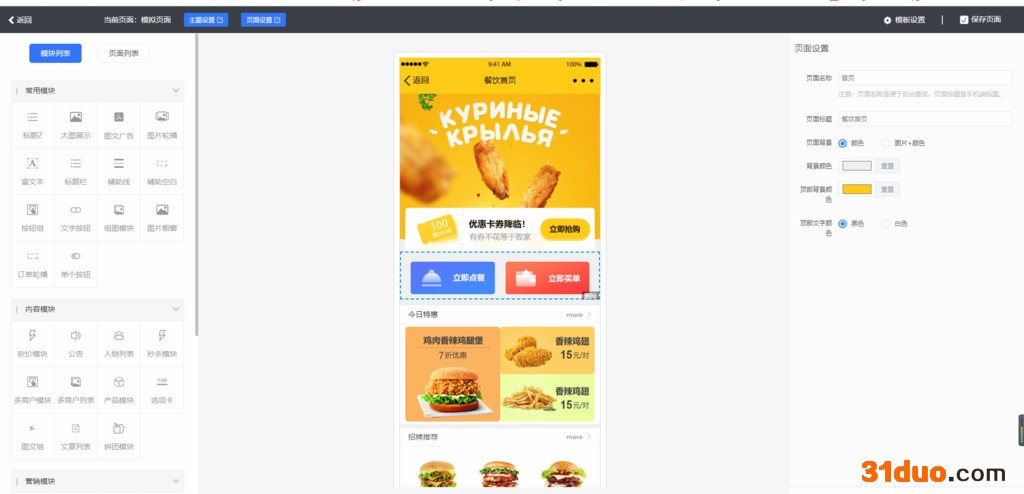
Task: Switch to the 页面列表 tab
Action: 123,53
